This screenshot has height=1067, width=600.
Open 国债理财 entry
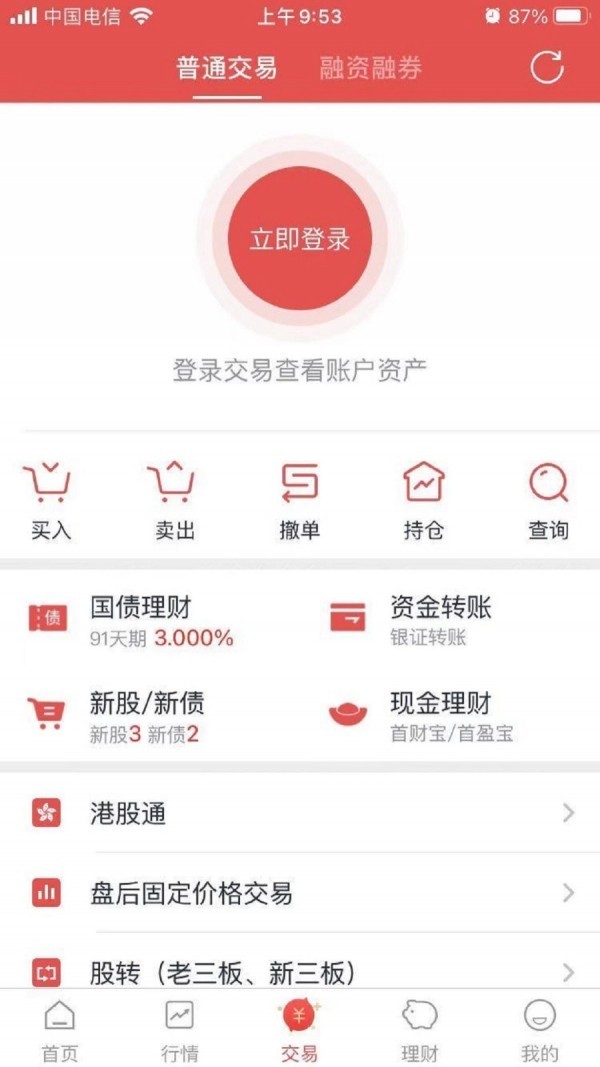140,620
